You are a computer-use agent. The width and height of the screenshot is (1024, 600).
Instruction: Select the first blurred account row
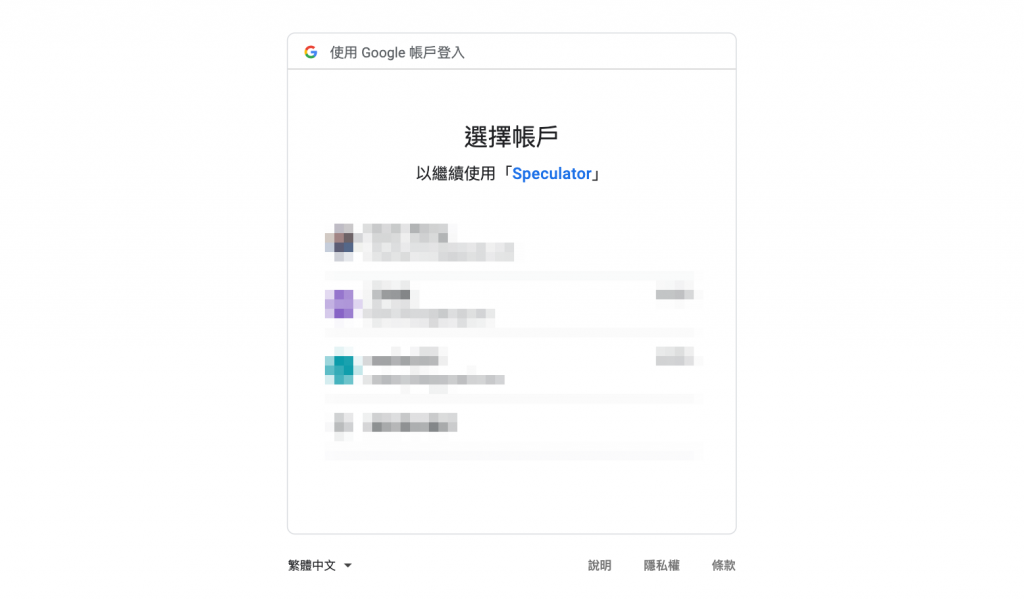click(x=512, y=241)
